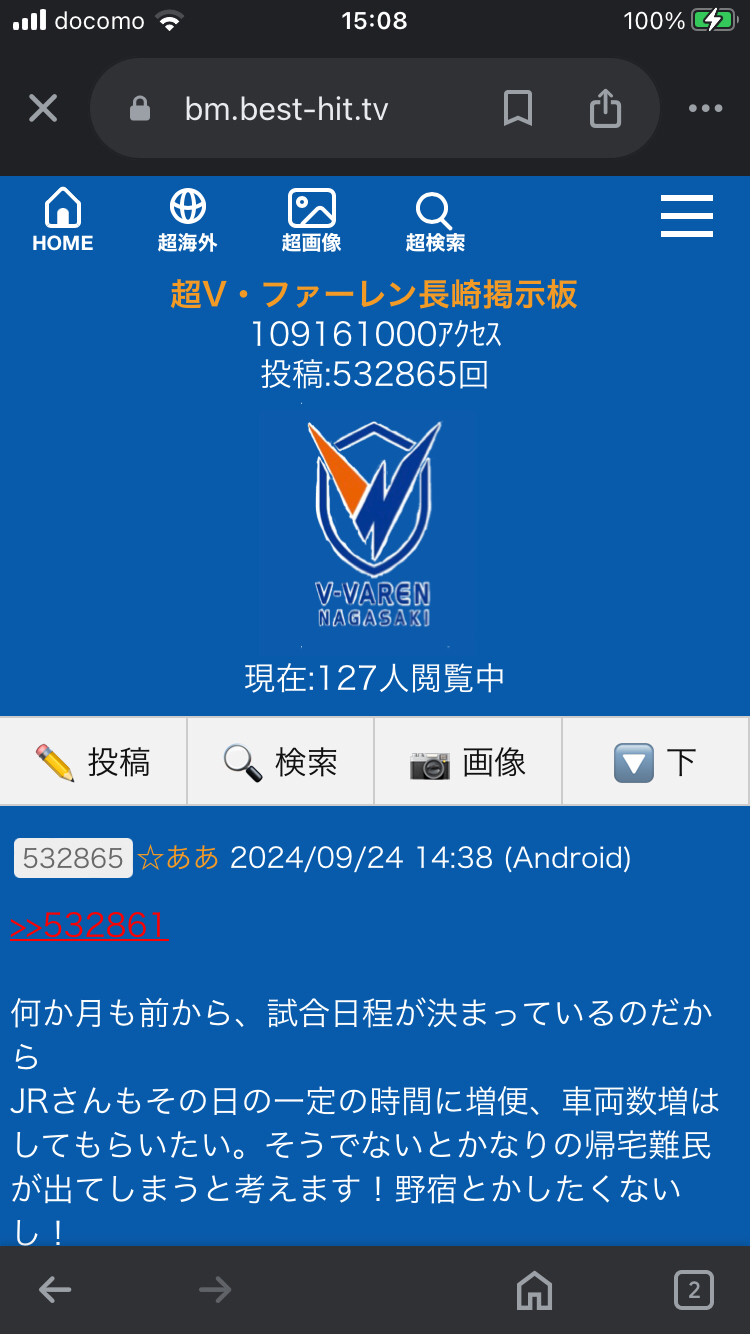Tap the bm.best-hit.tv address bar
The height and width of the screenshot is (1334, 750).
(x=286, y=108)
